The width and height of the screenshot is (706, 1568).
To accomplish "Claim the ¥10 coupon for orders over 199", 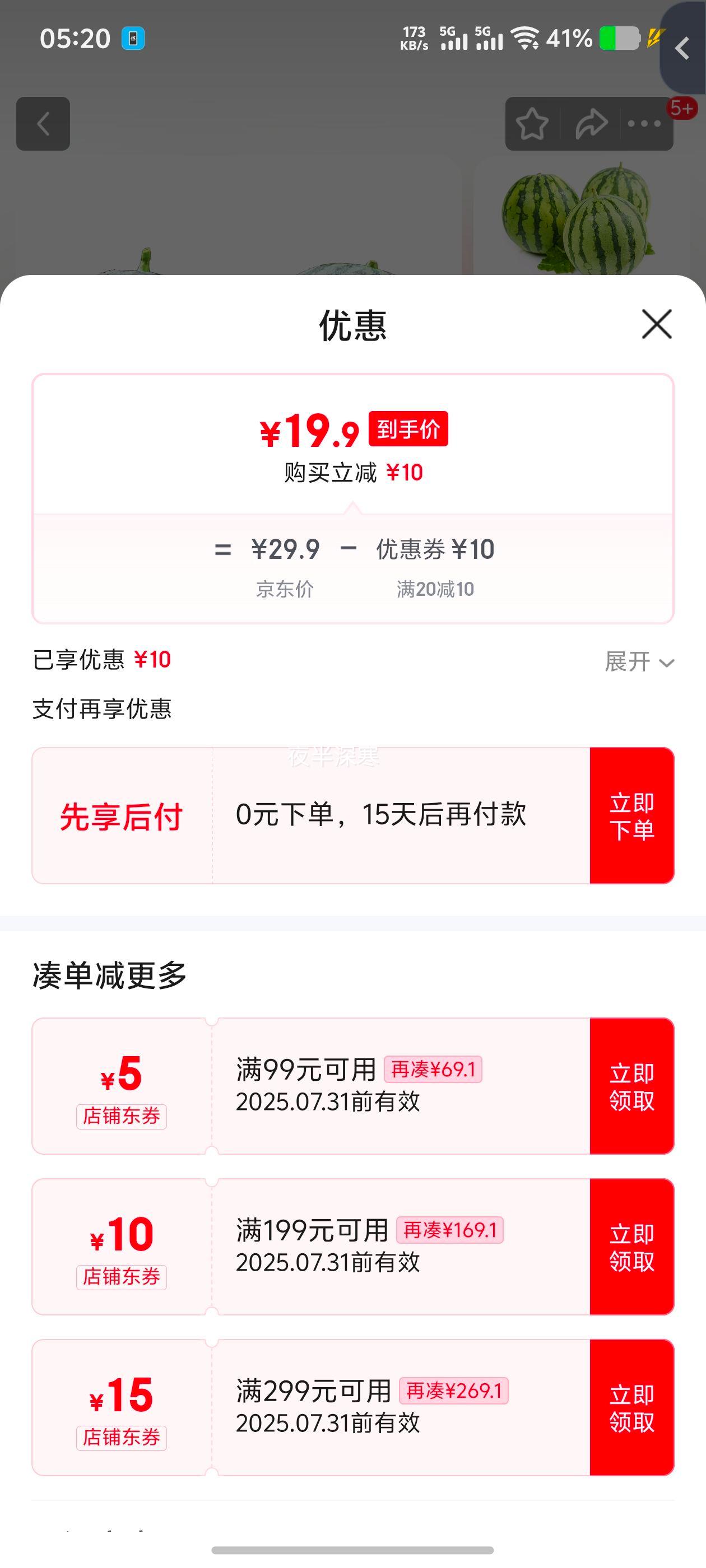I will pyautogui.click(x=631, y=1248).
